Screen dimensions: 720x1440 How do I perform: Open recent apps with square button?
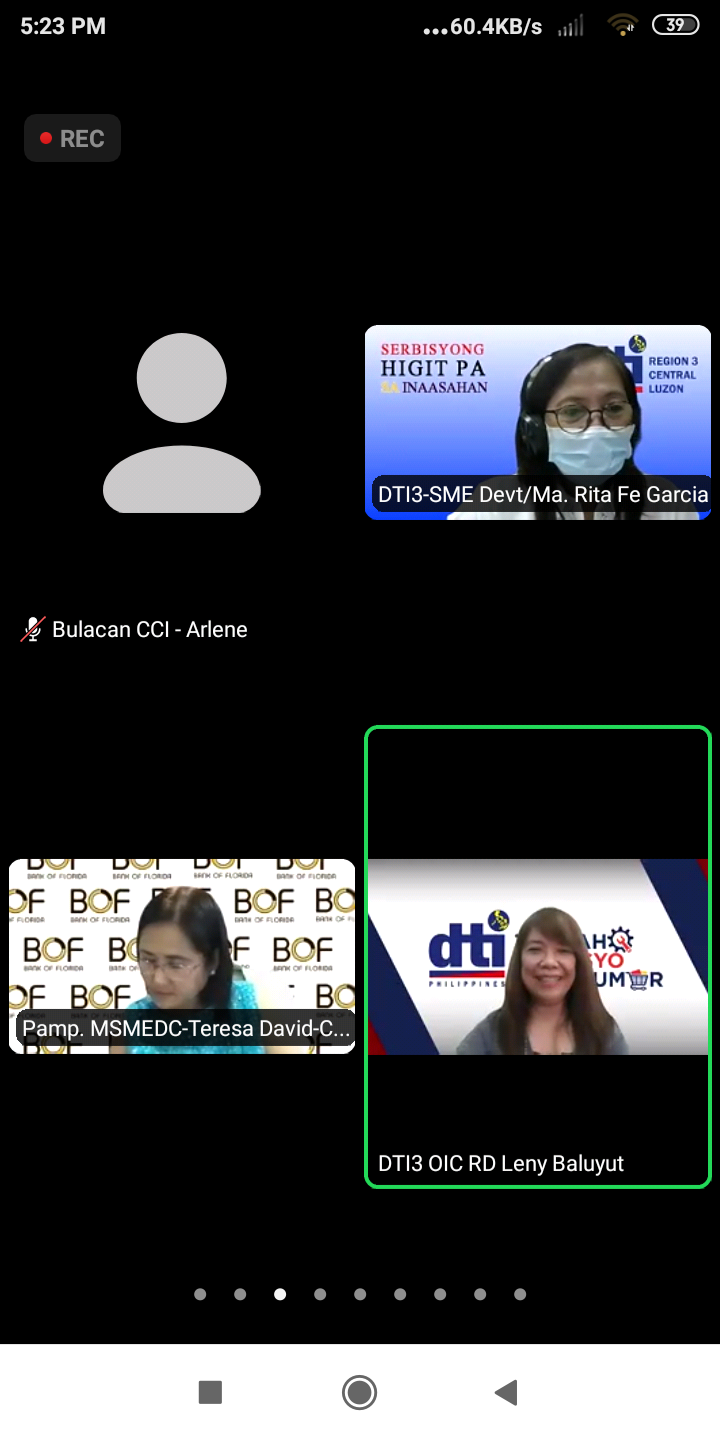point(210,1392)
